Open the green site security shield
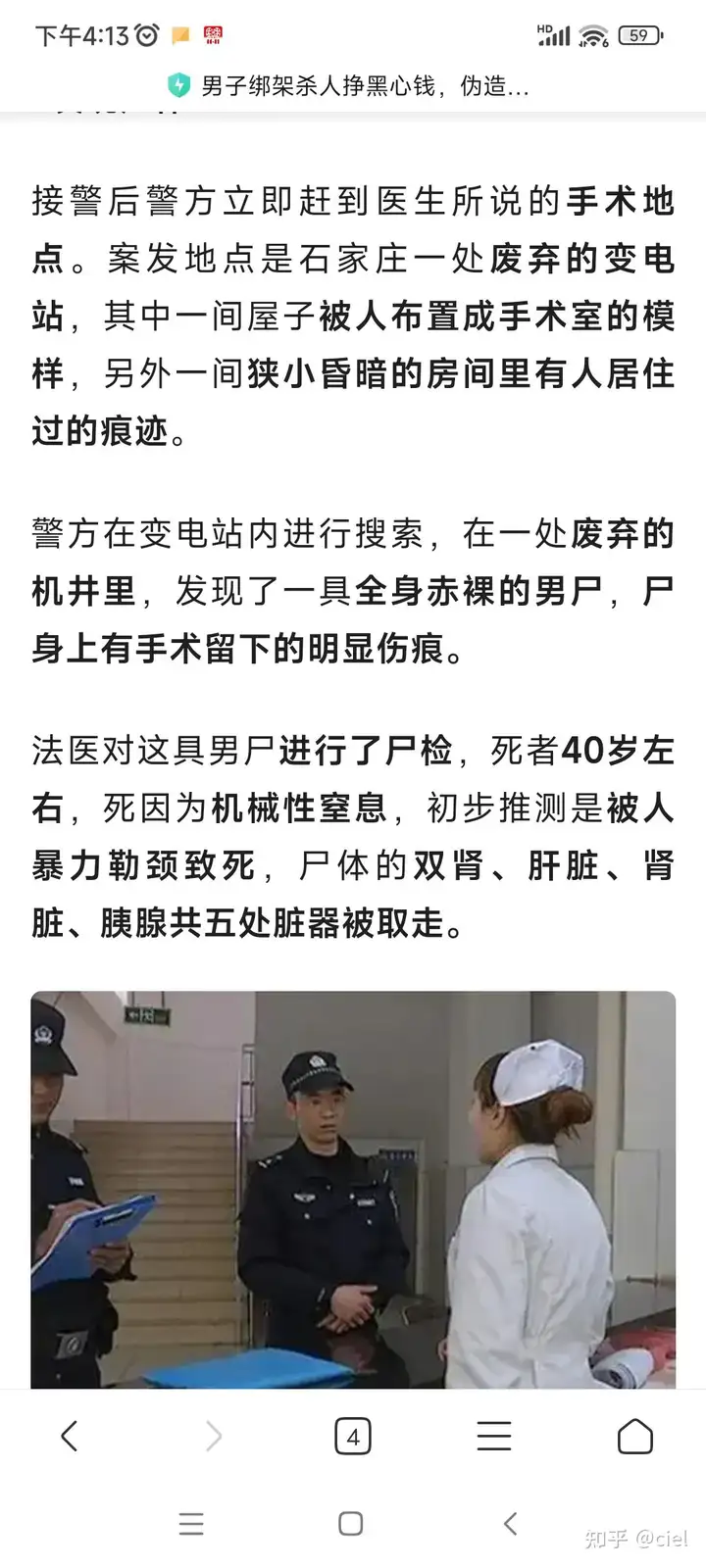This screenshot has width=706, height=1568. 178,86
